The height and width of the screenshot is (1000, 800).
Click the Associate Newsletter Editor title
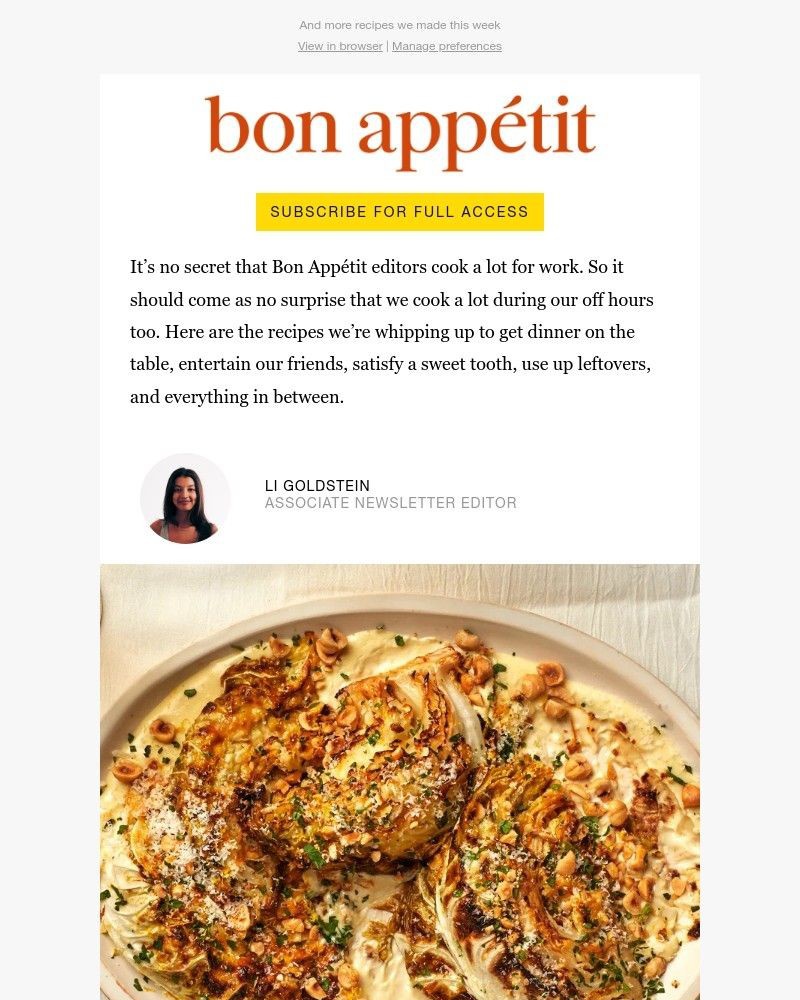click(x=390, y=503)
